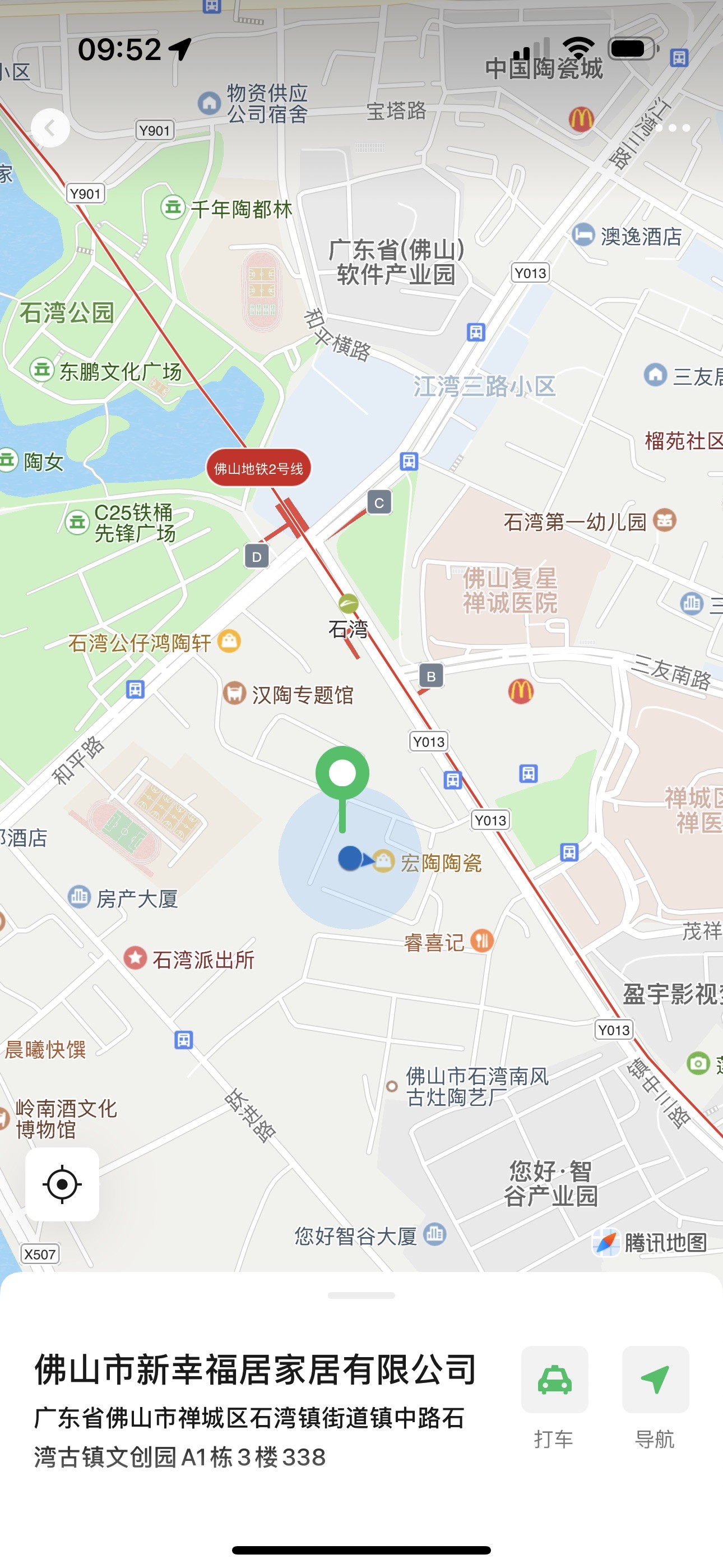
Task: Recenter map on my current location
Action: pyautogui.click(x=62, y=1184)
